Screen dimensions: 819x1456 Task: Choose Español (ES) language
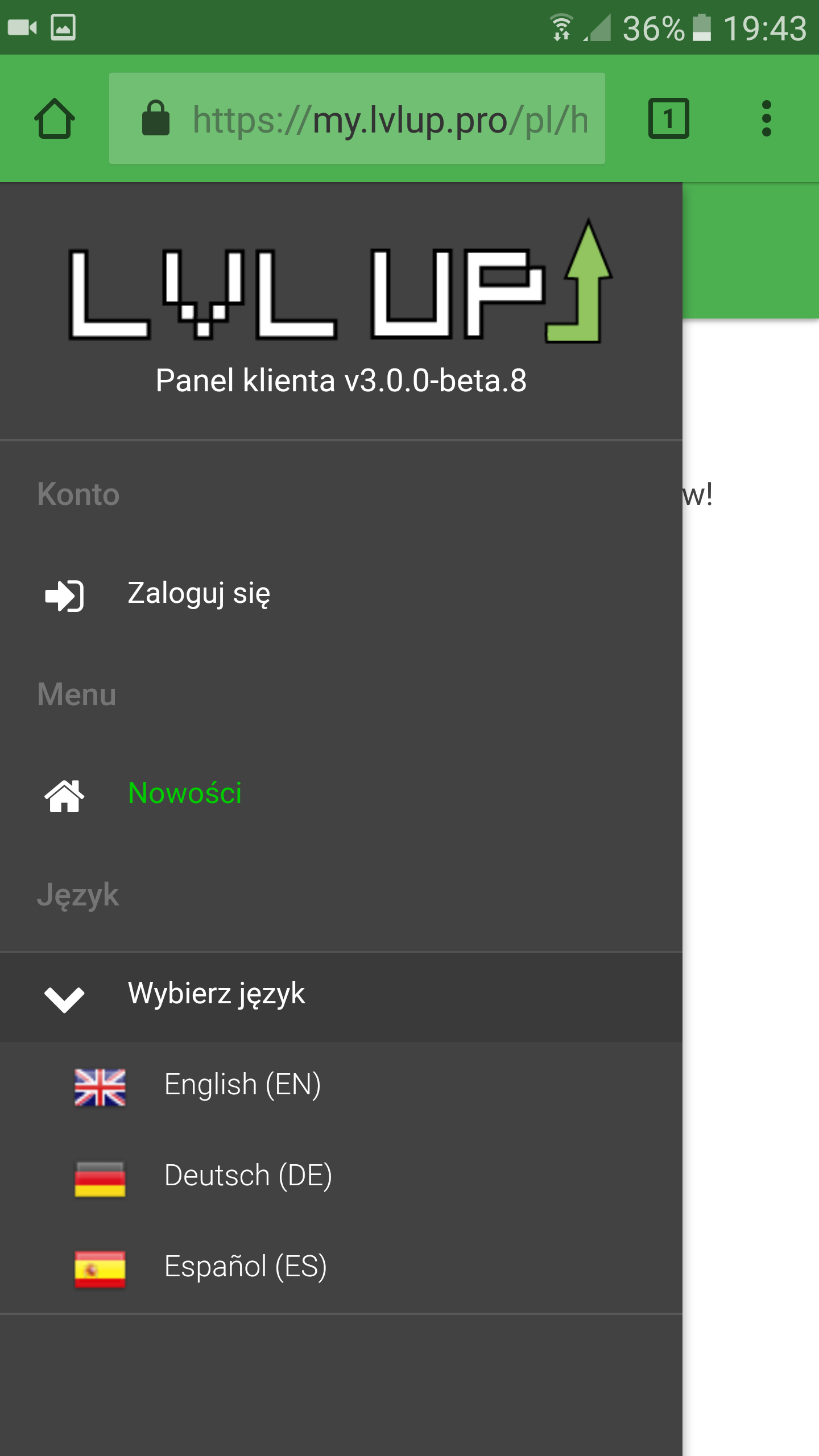(x=245, y=1267)
